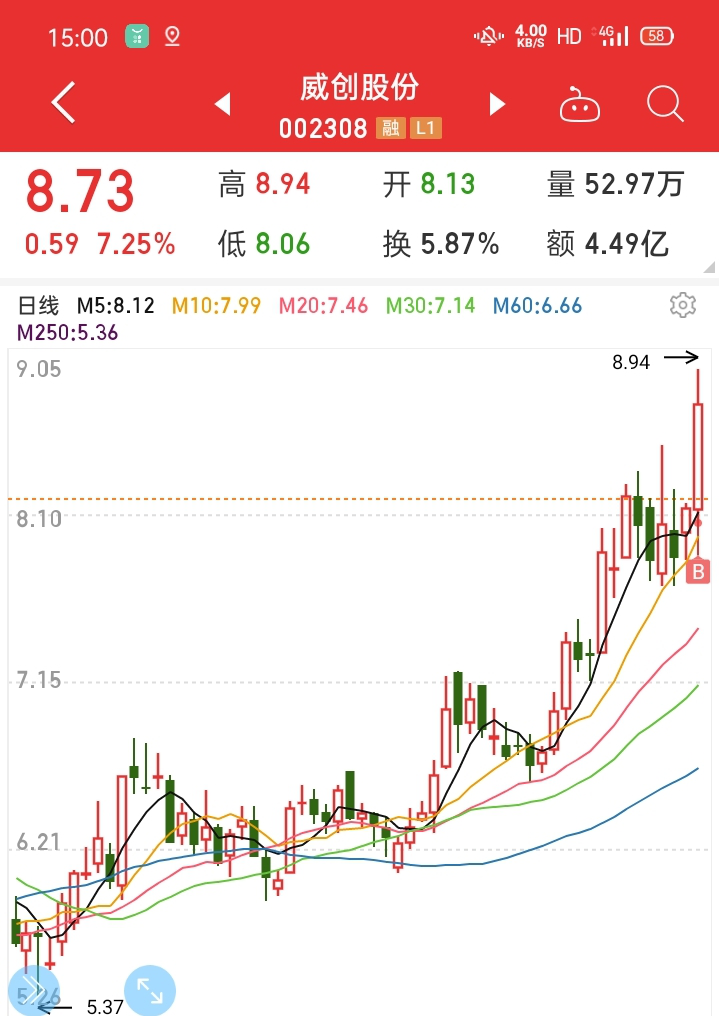Screen dimensions: 719x1016
Task: Open the robot assistant icon
Action: pyautogui.click(x=580, y=104)
